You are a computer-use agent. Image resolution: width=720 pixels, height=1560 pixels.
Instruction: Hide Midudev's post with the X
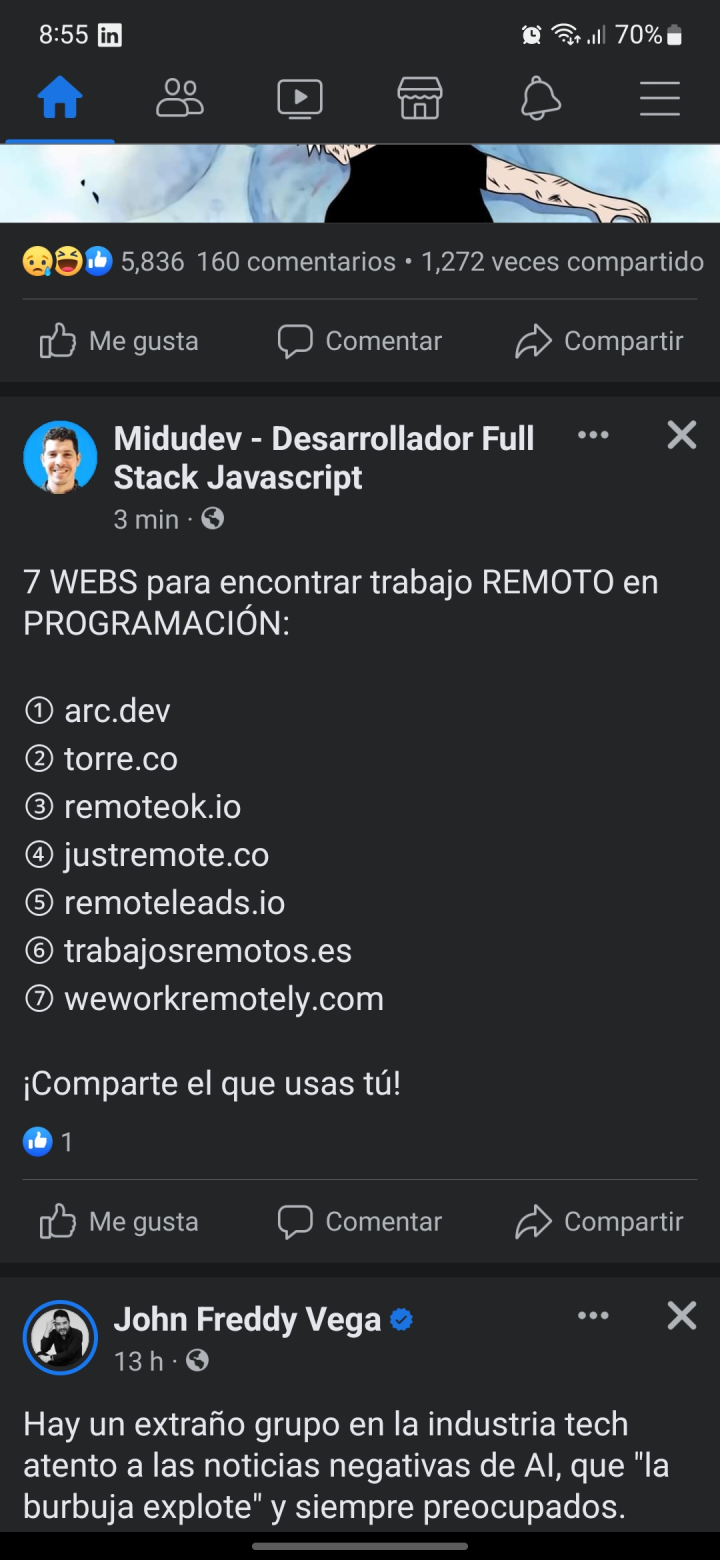coord(682,435)
